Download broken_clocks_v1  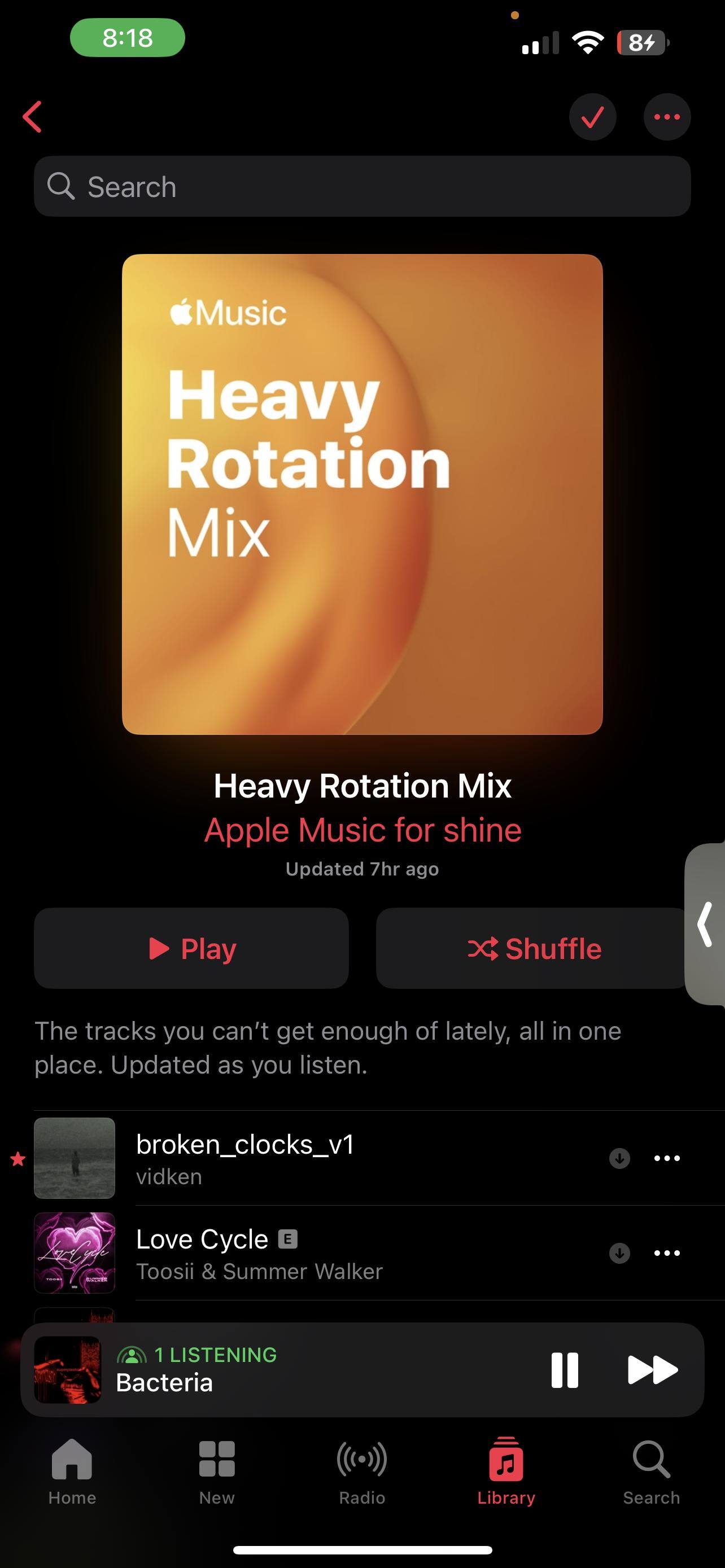click(x=619, y=1158)
